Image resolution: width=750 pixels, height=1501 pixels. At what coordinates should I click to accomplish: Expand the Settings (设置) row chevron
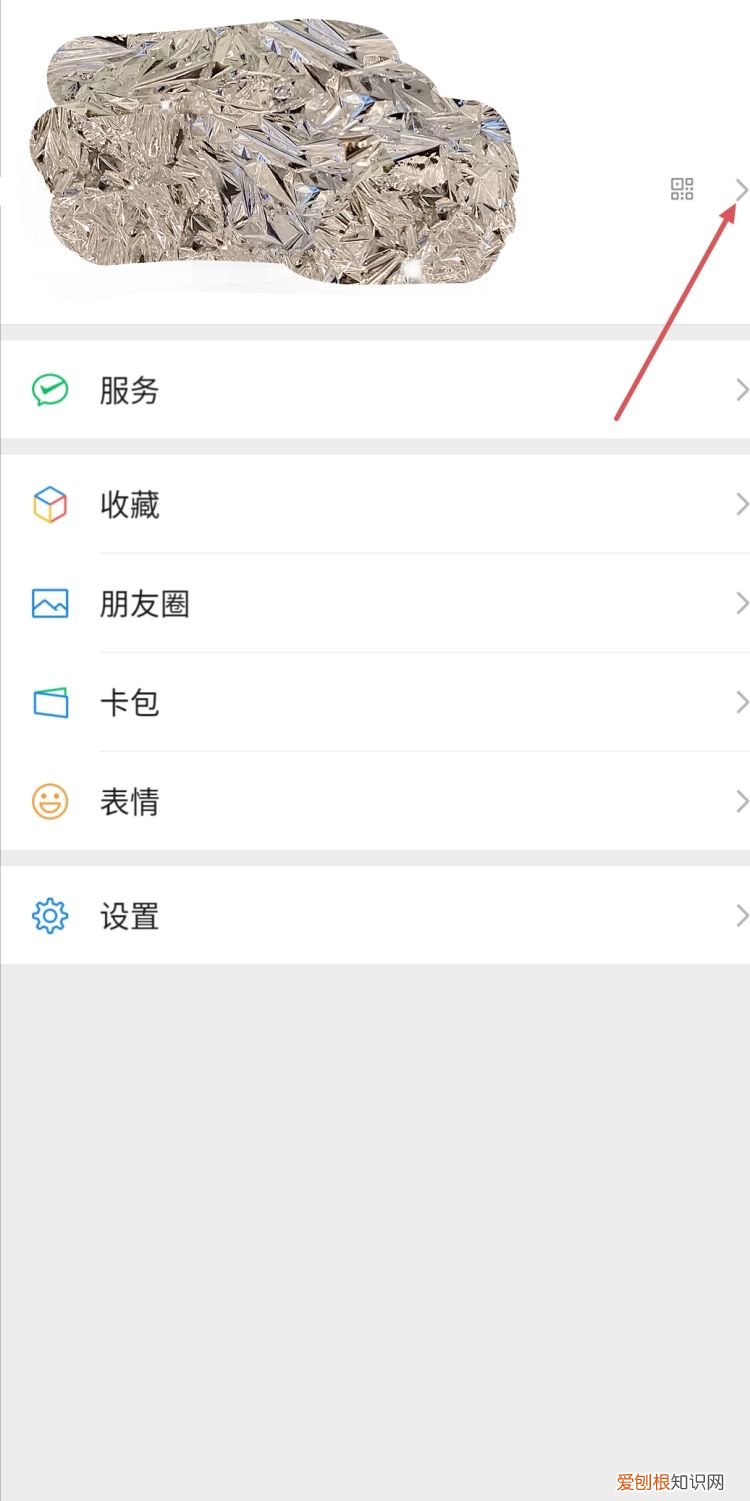[x=740, y=916]
